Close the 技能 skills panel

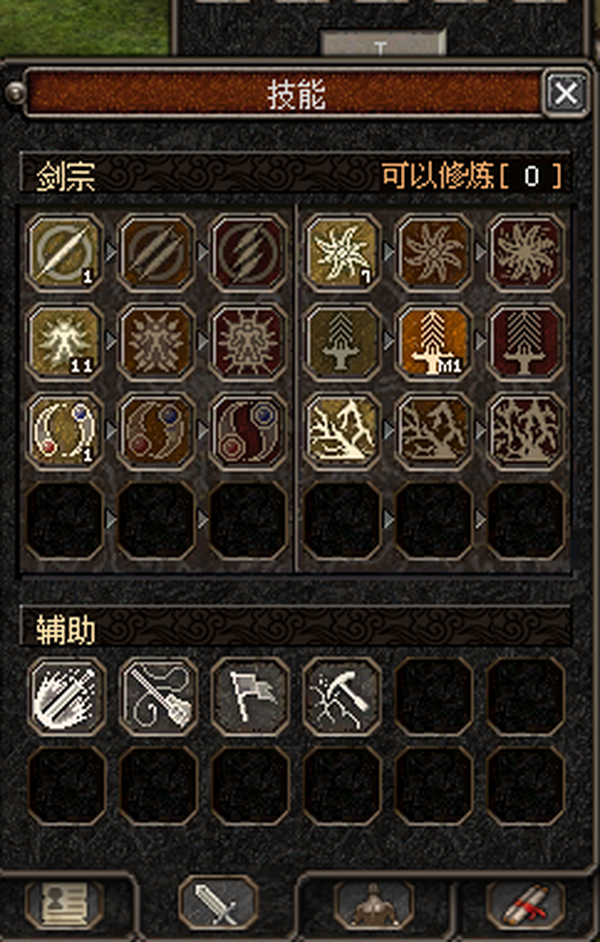coord(565,94)
